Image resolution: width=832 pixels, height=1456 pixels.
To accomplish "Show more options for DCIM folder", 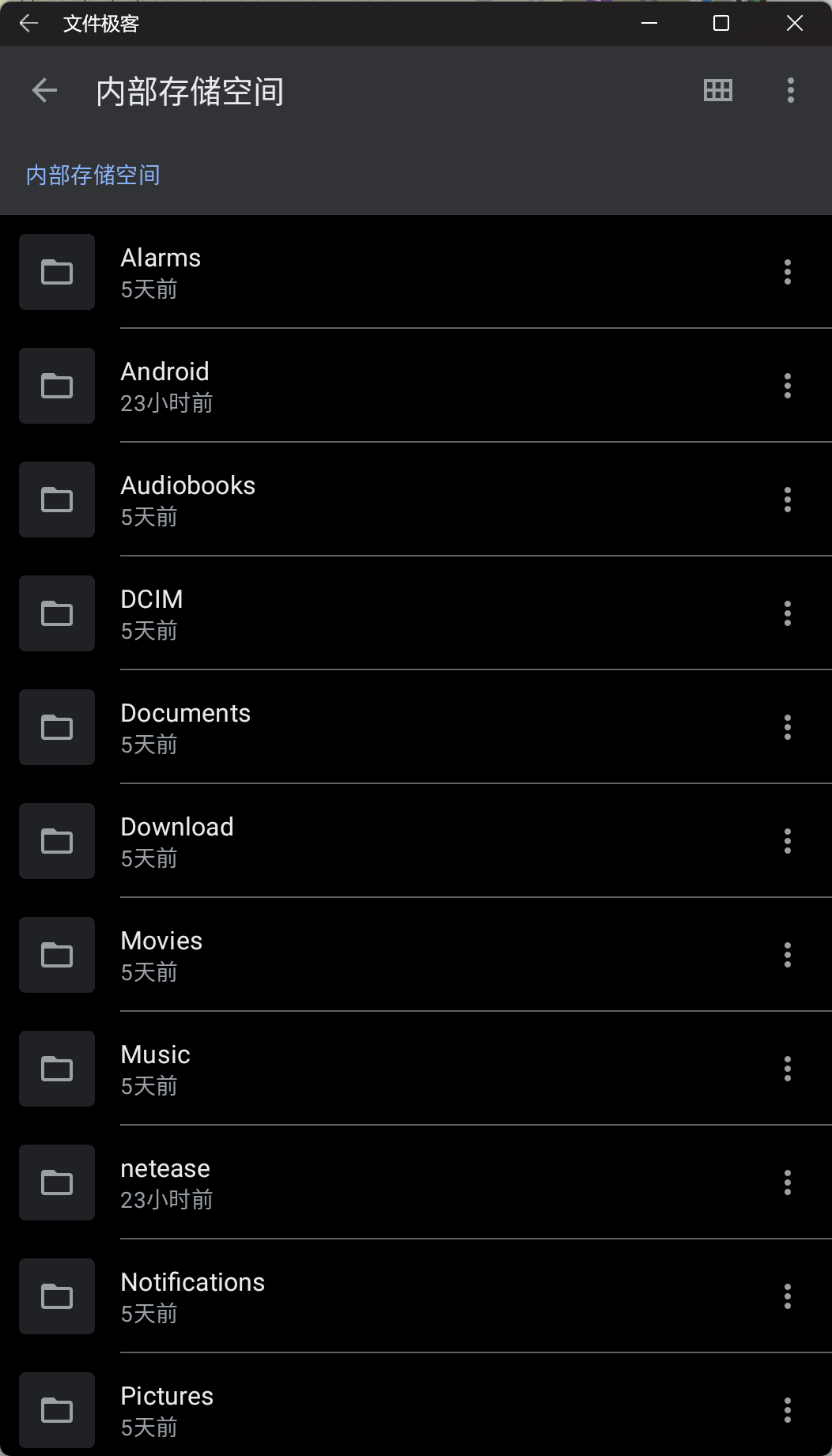I will click(787, 613).
